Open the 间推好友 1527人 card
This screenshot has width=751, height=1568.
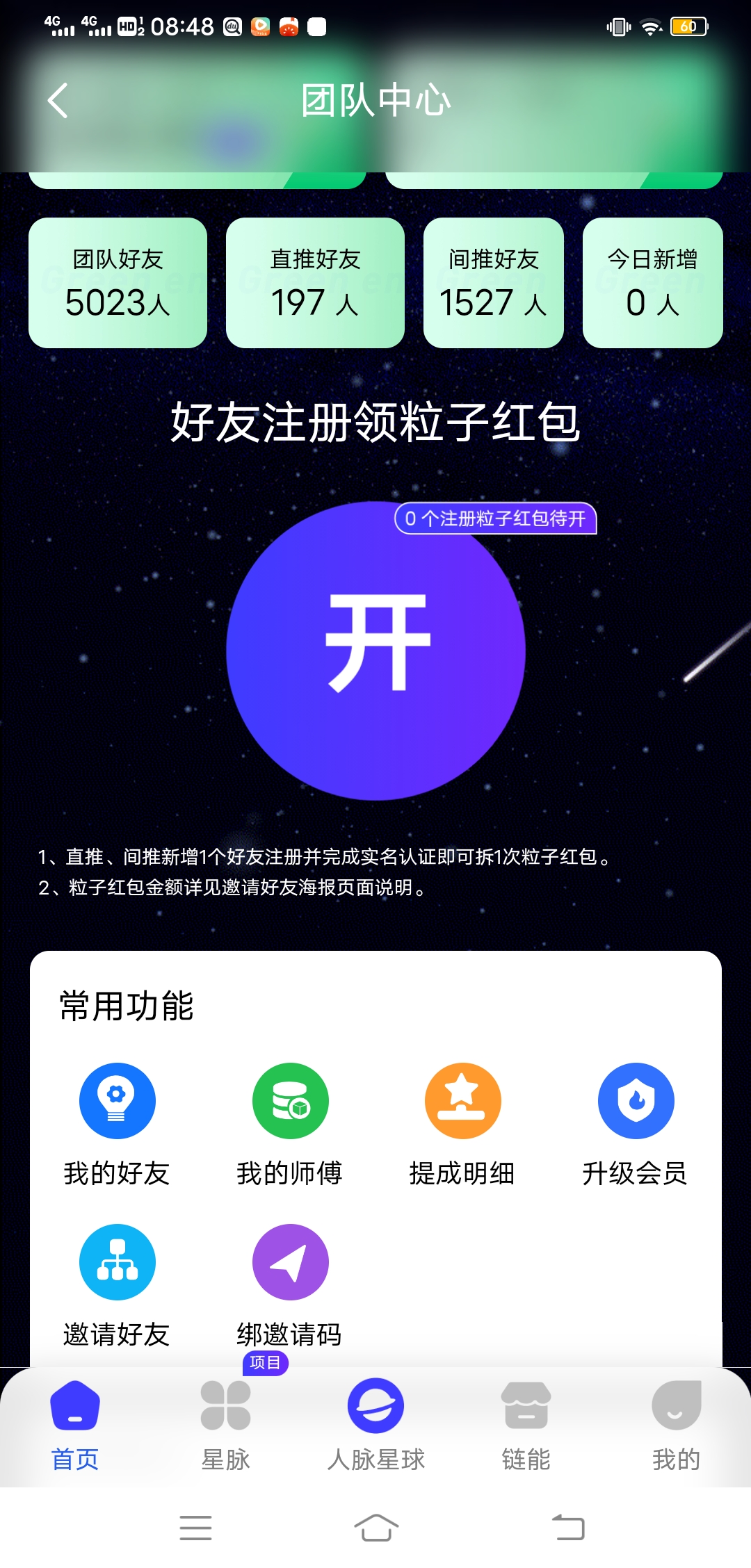point(493,283)
